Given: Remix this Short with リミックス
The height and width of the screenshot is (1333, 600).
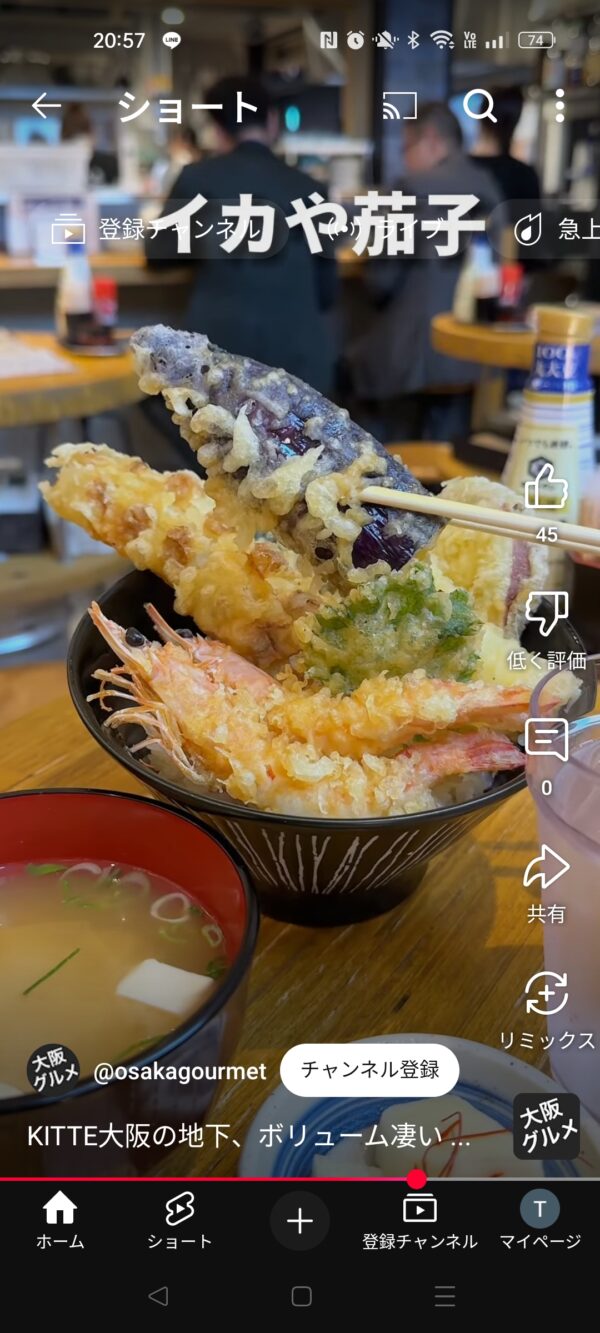Looking at the screenshot, I should (x=546, y=996).
